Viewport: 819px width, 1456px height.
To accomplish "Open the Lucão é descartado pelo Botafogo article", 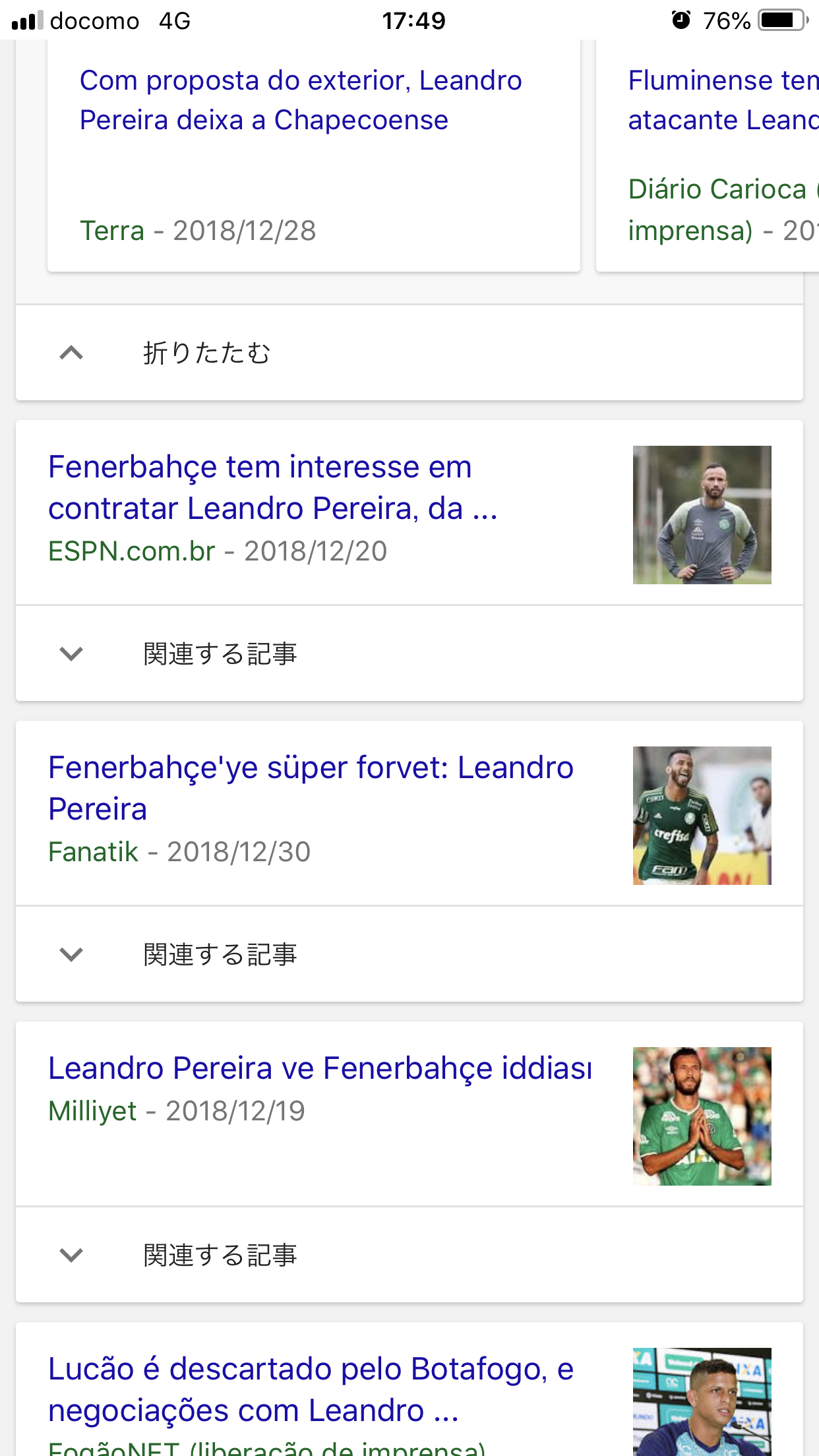I will tap(310, 1389).
